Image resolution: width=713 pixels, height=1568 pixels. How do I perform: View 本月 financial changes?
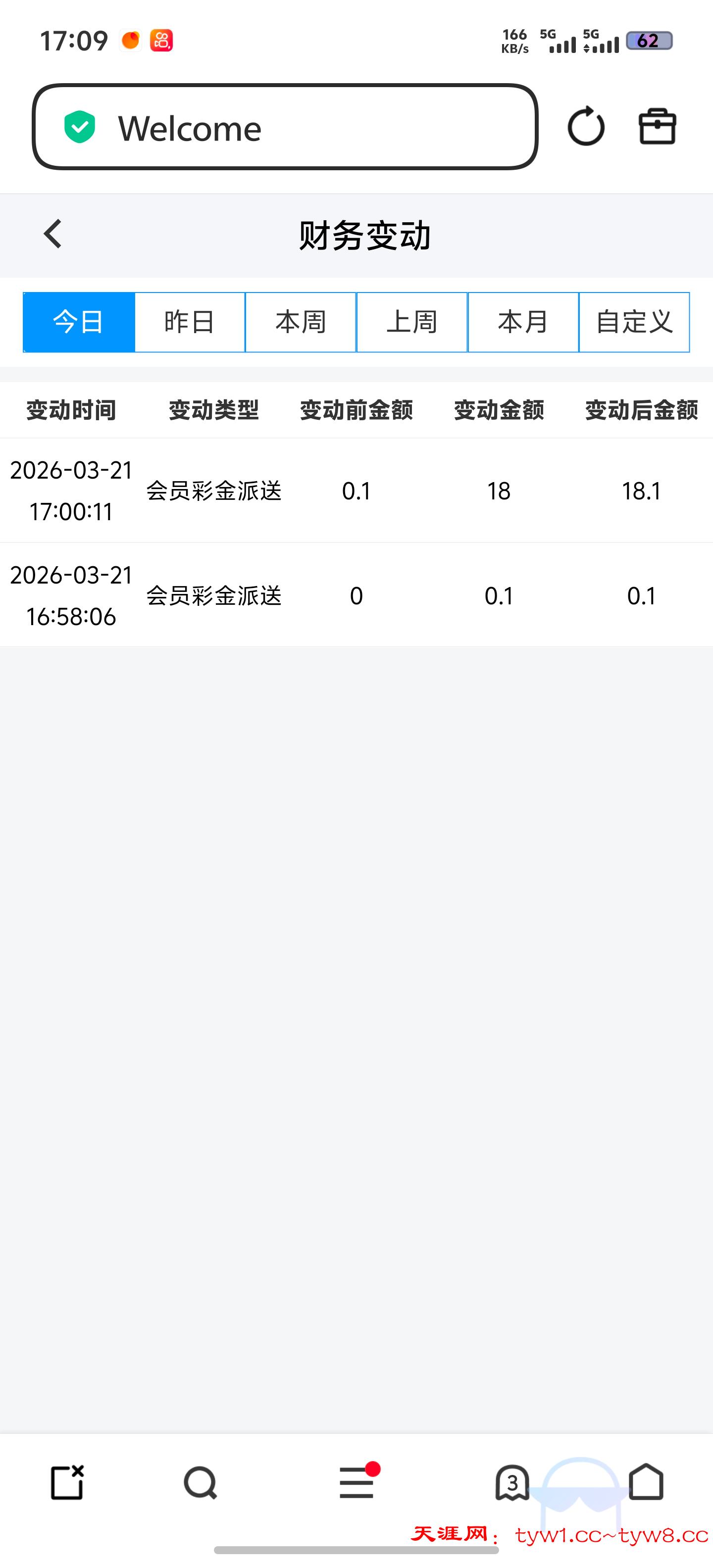click(x=523, y=322)
